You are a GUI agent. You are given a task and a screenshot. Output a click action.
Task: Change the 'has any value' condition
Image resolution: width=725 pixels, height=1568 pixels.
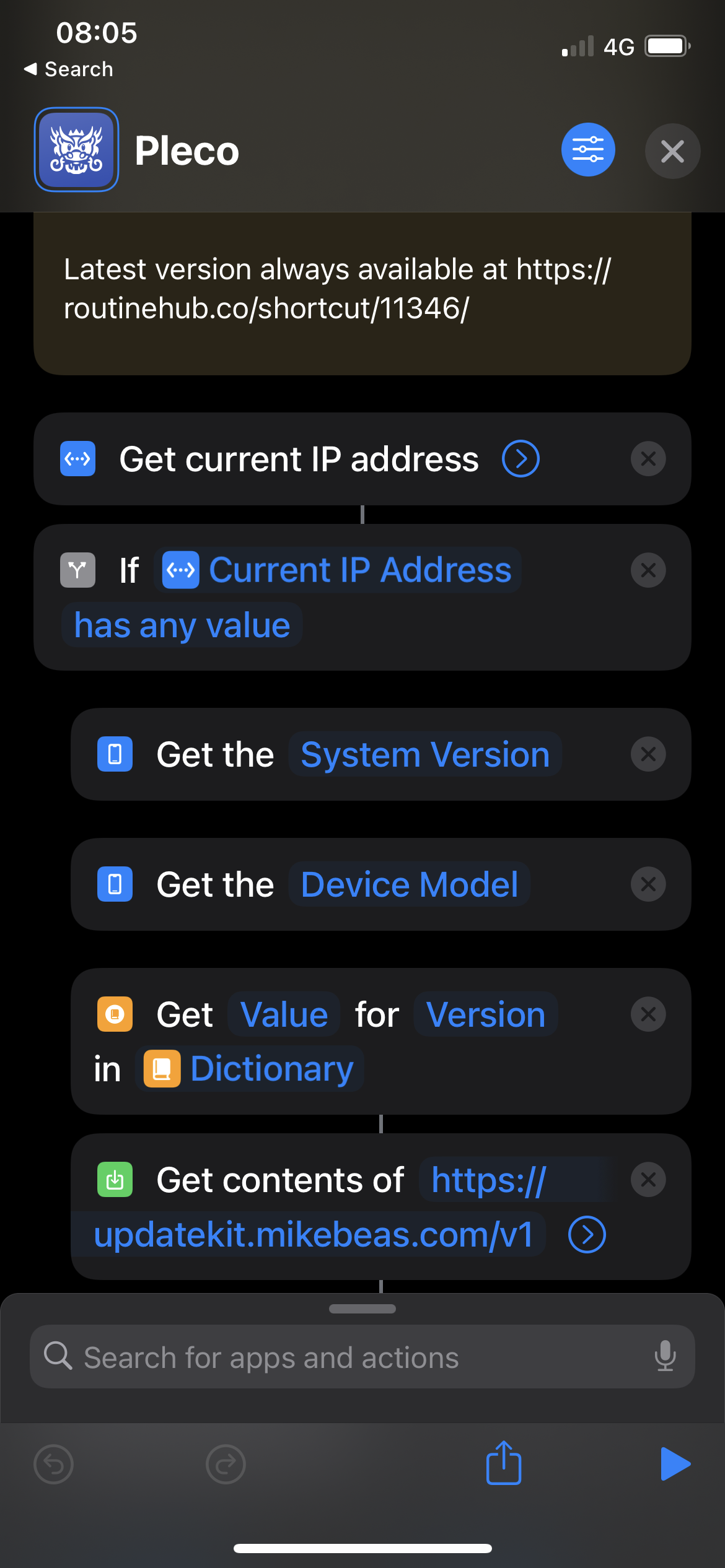coord(182,625)
